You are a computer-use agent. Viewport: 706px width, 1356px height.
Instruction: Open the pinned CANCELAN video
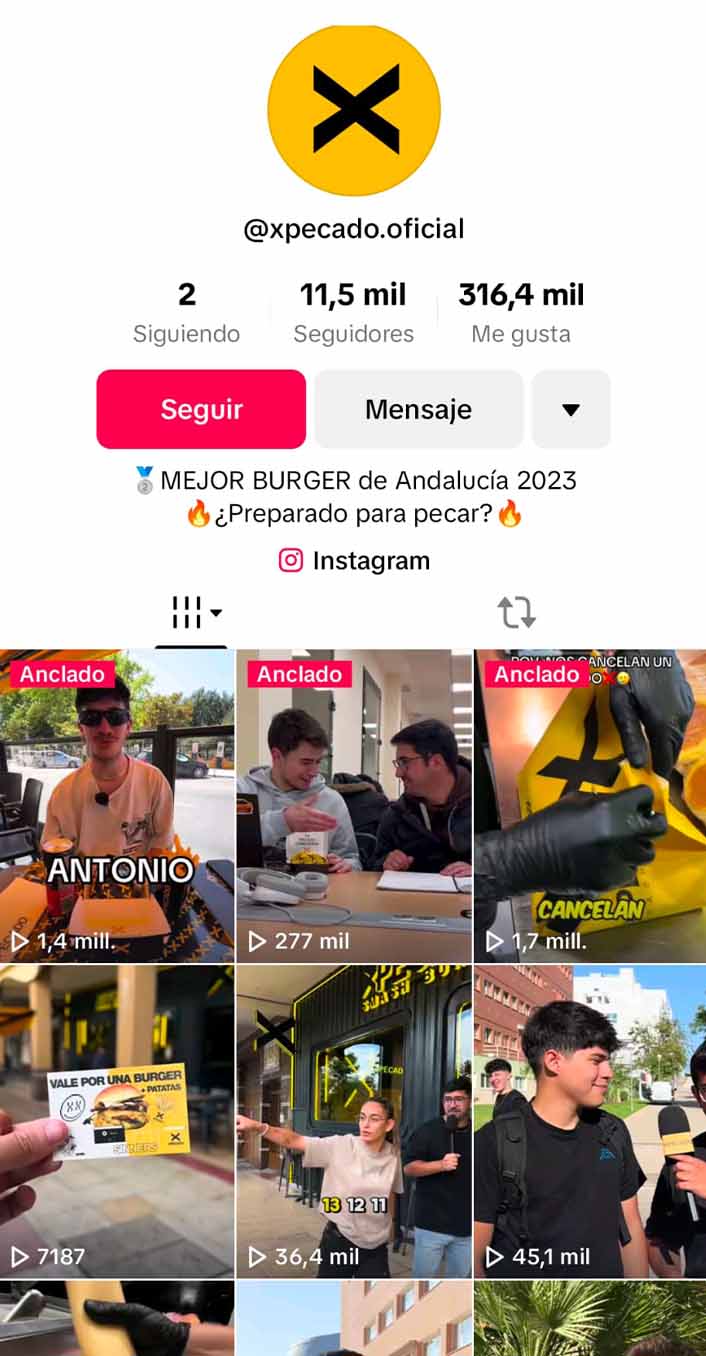590,805
